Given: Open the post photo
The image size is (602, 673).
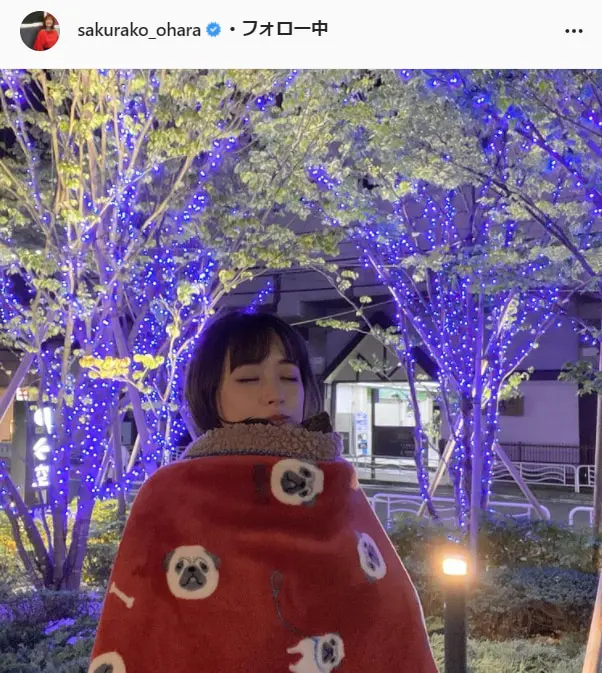Looking at the screenshot, I should [300, 370].
